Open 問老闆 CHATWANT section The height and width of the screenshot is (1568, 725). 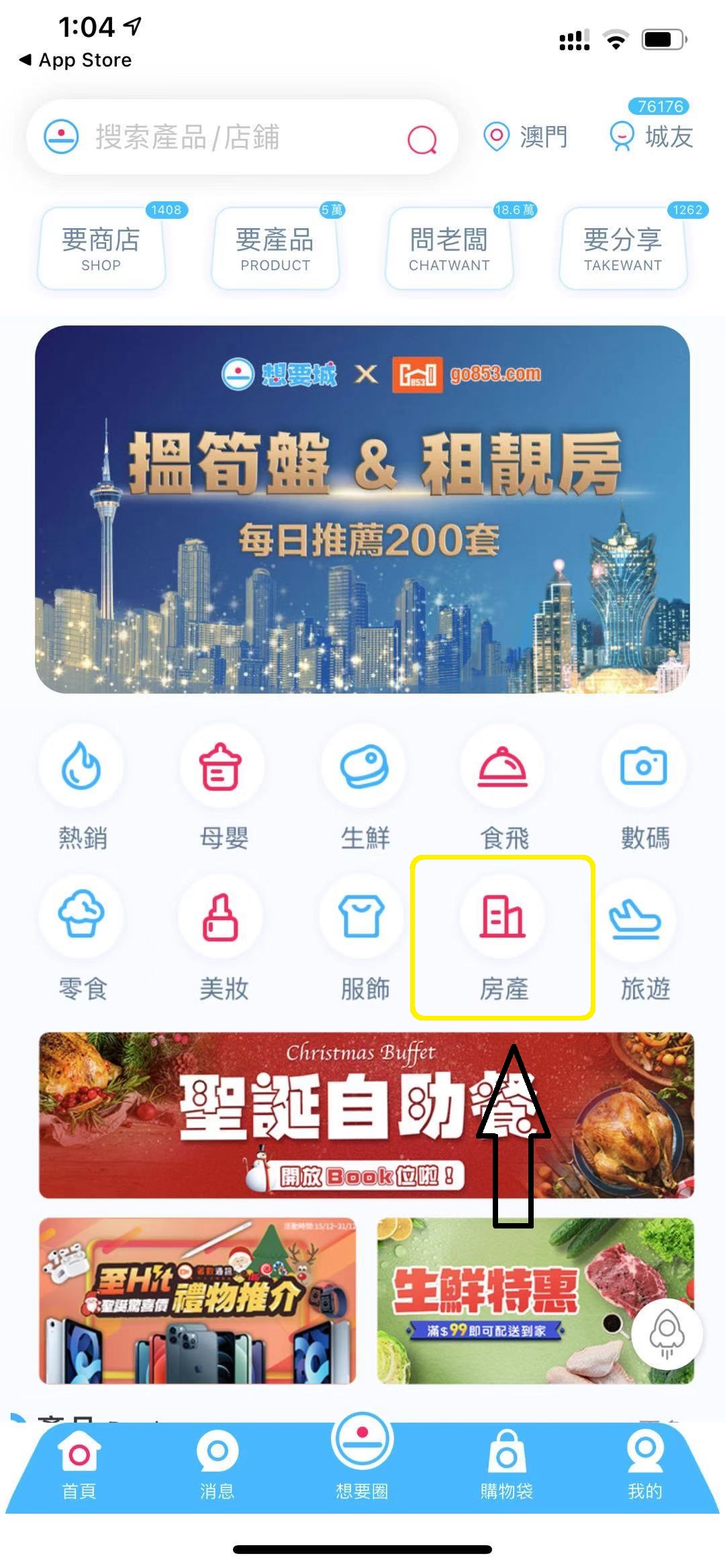pyautogui.click(x=449, y=248)
